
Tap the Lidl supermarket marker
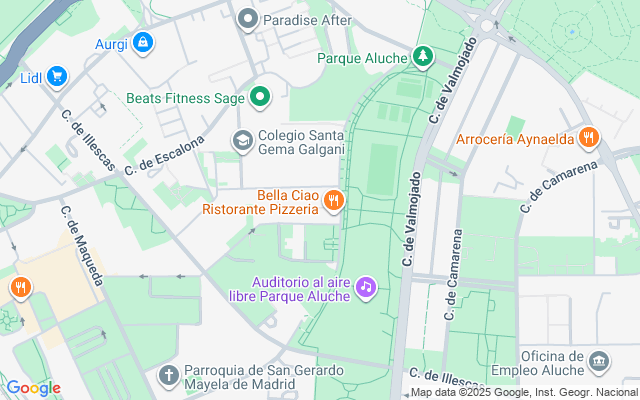(x=57, y=76)
